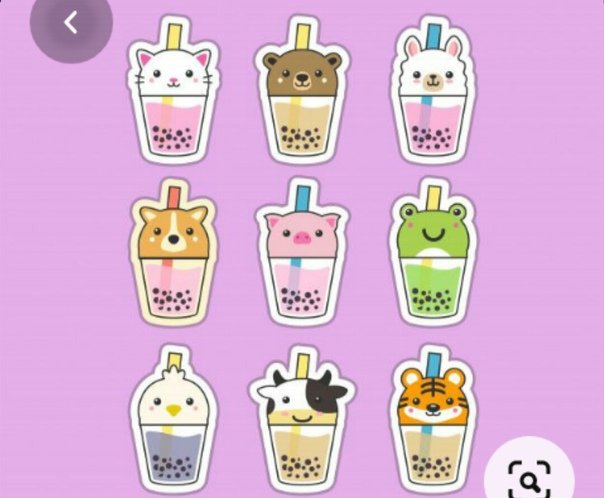Go back using the arrow button
The width and height of the screenshot is (604, 498).
[70, 24]
